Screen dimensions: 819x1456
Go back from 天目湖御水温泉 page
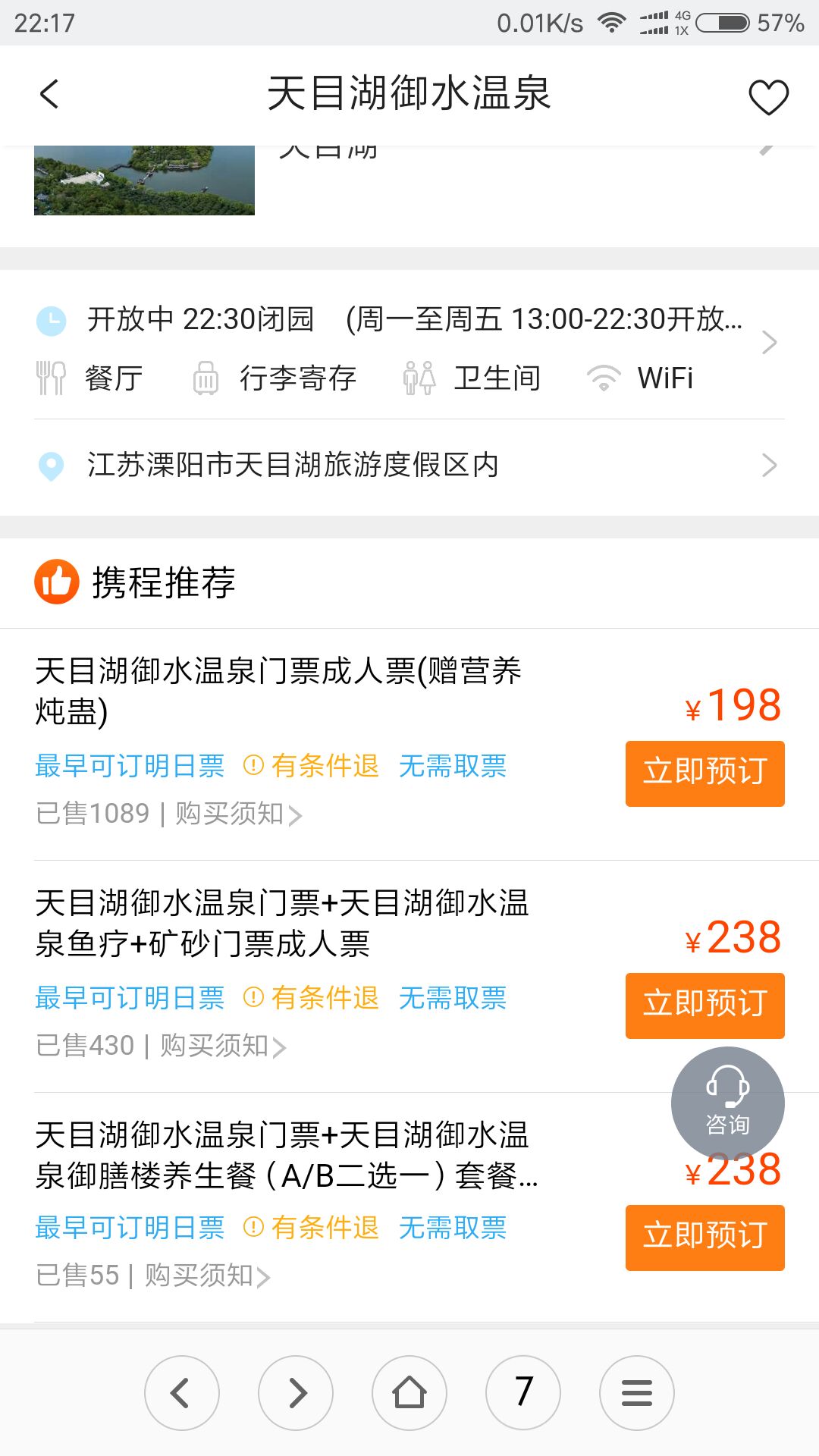[49, 95]
